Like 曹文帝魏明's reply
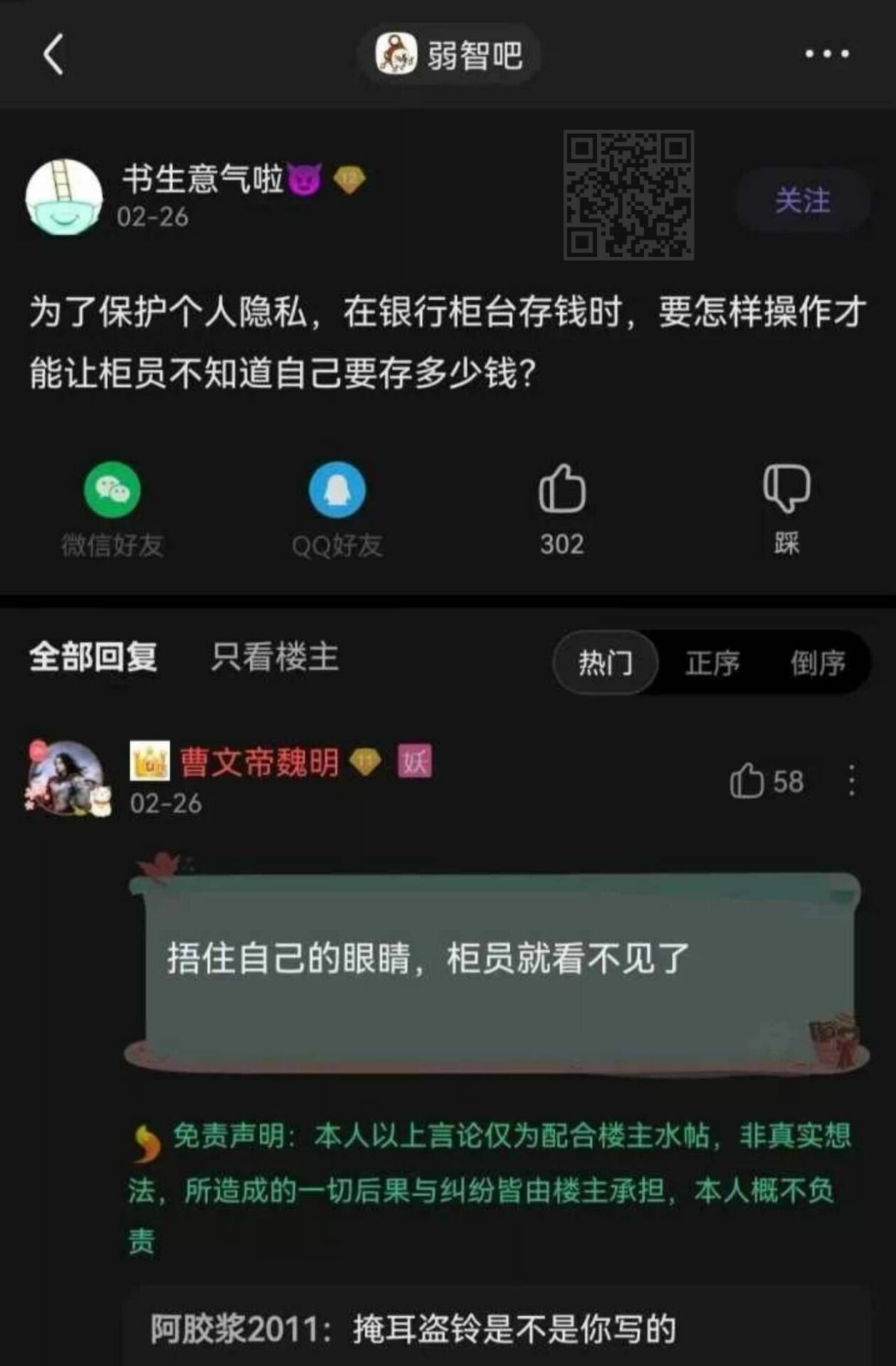This screenshot has height=1366, width=896. tap(748, 781)
